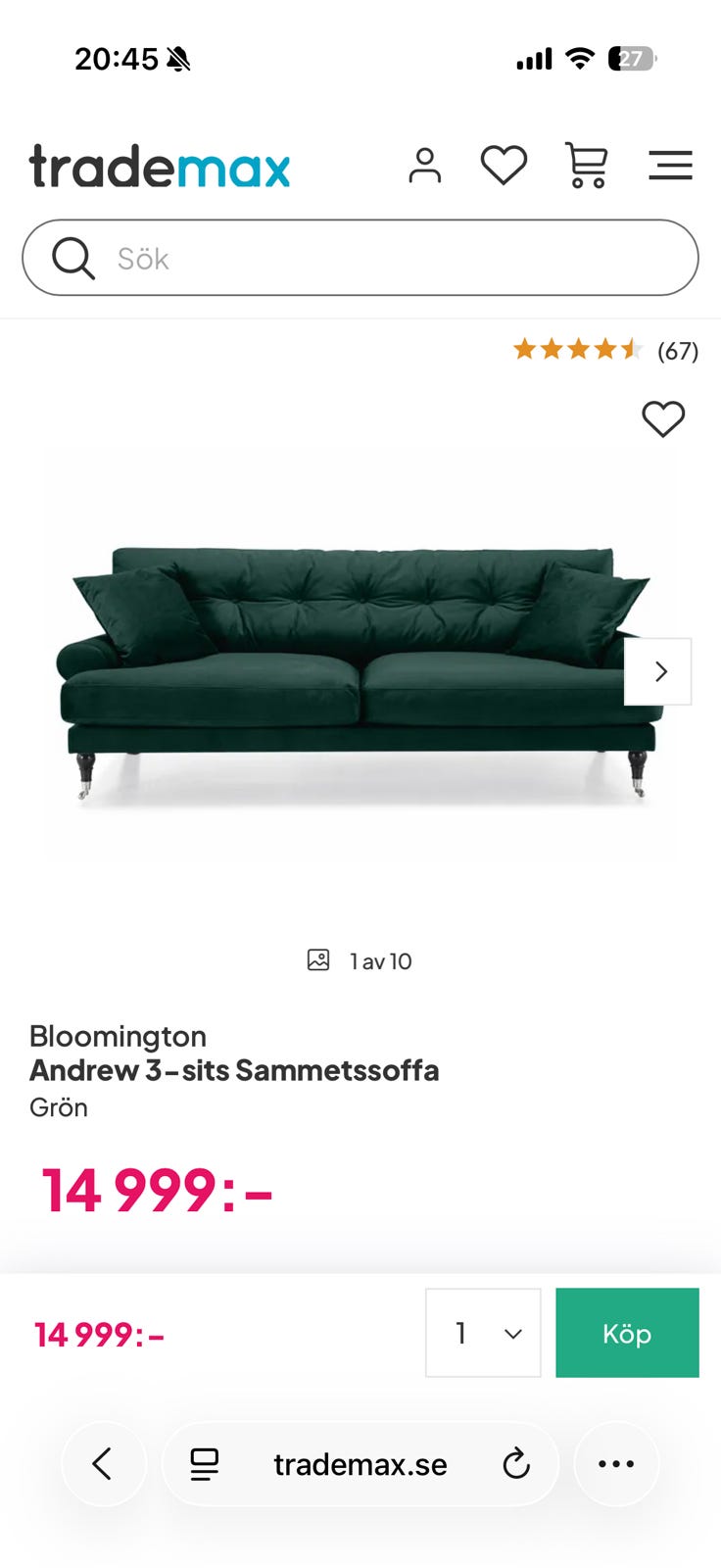721x1568 pixels.
Task: Open the browser page settings icon
Action: click(205, 1464)
